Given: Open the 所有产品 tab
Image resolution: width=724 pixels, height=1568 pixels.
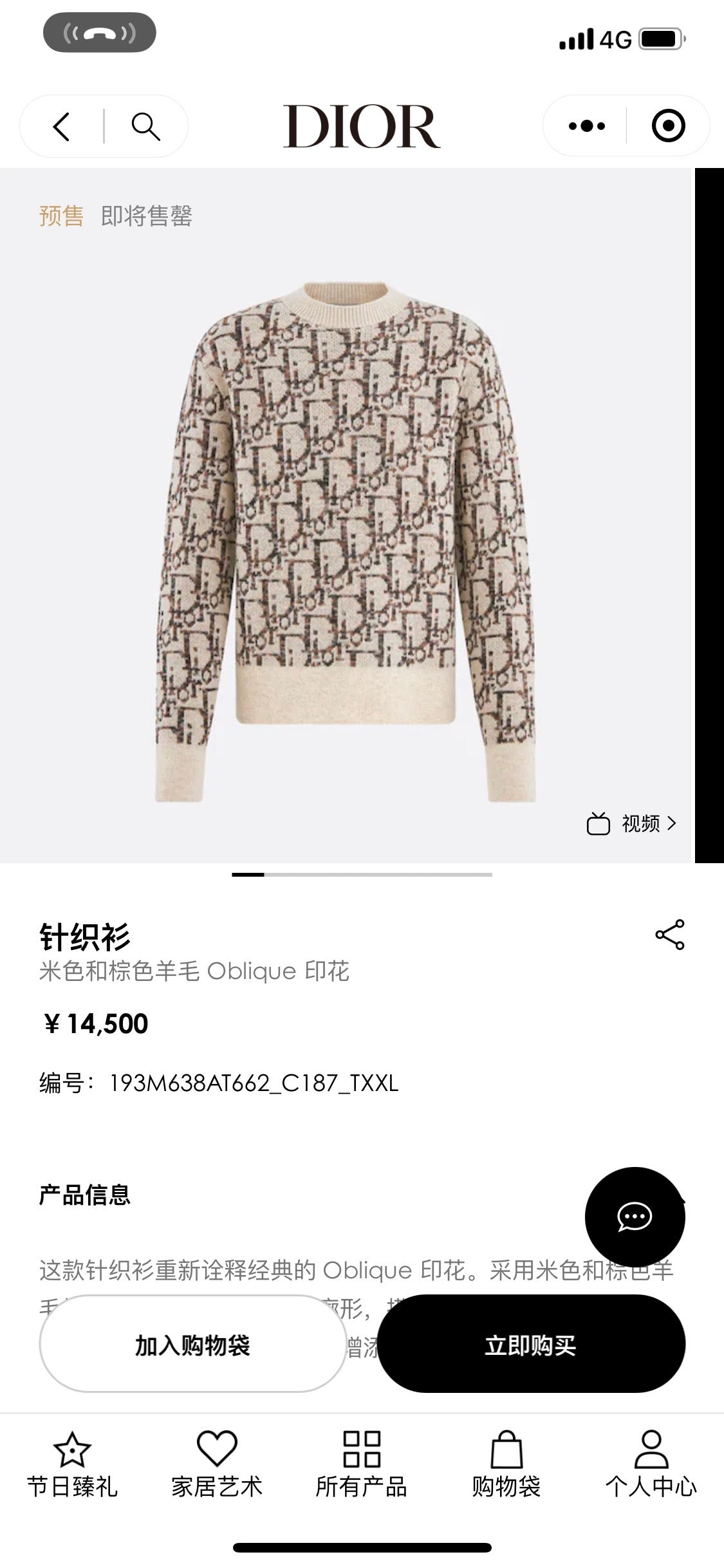Looking at the screenshot, I should [361, 1466].
